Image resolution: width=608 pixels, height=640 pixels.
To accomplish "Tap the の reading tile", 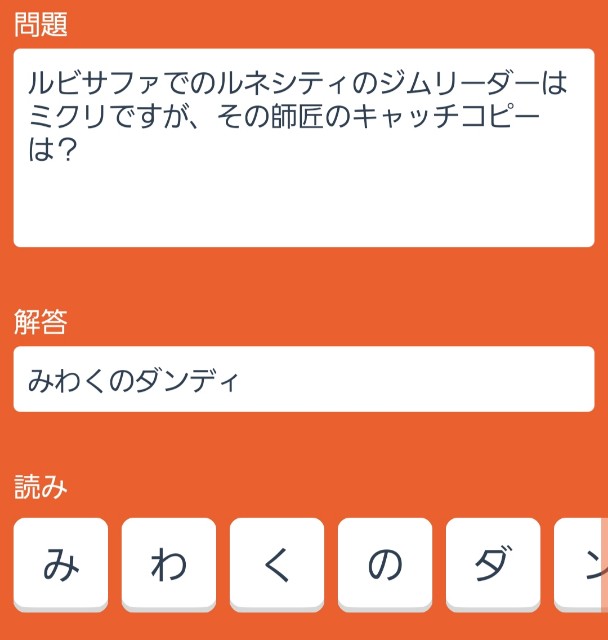I will (385, 565).
